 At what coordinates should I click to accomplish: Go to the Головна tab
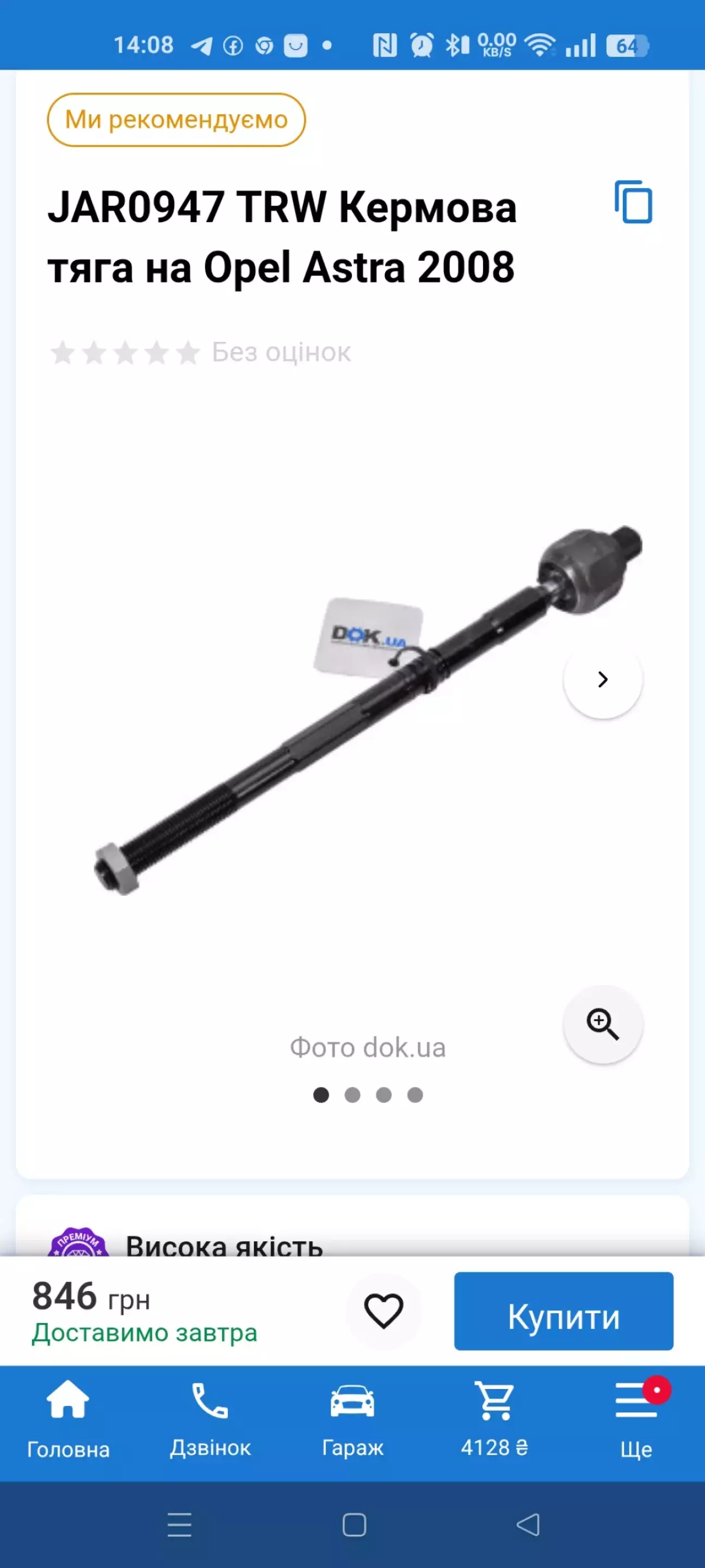click(68, 1418)
